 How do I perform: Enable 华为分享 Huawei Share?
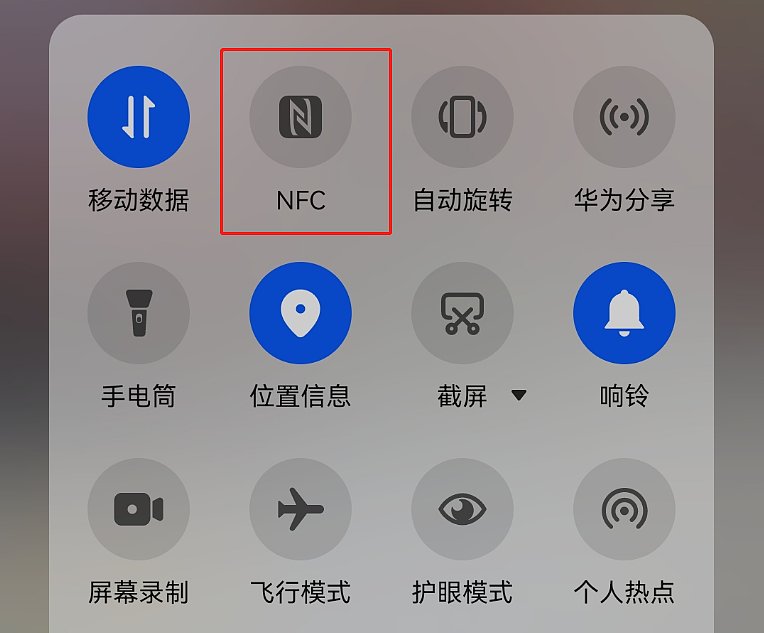click(x=624, y=117)
